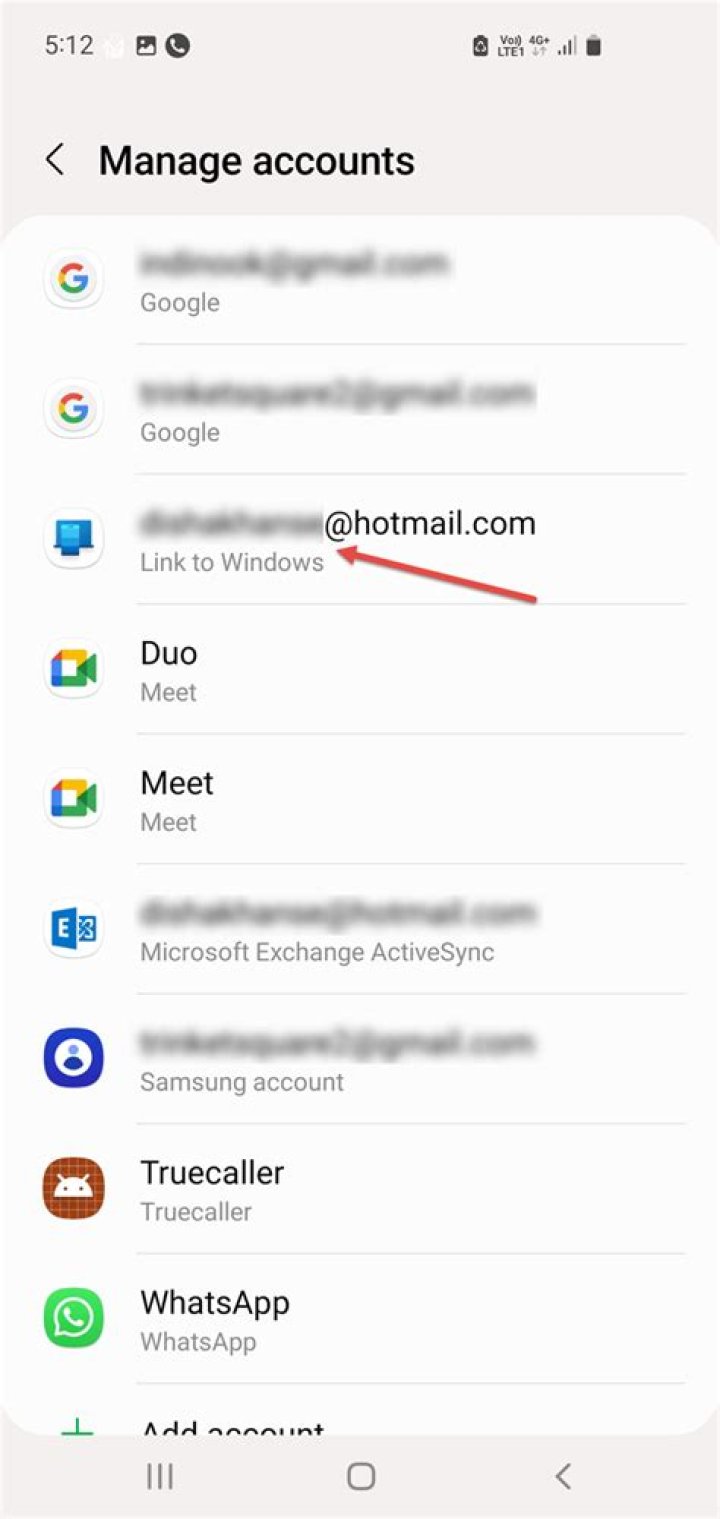This screenshot has width=720, height=1519.
Task: Open the Duo account row
Action: [360, 670]
